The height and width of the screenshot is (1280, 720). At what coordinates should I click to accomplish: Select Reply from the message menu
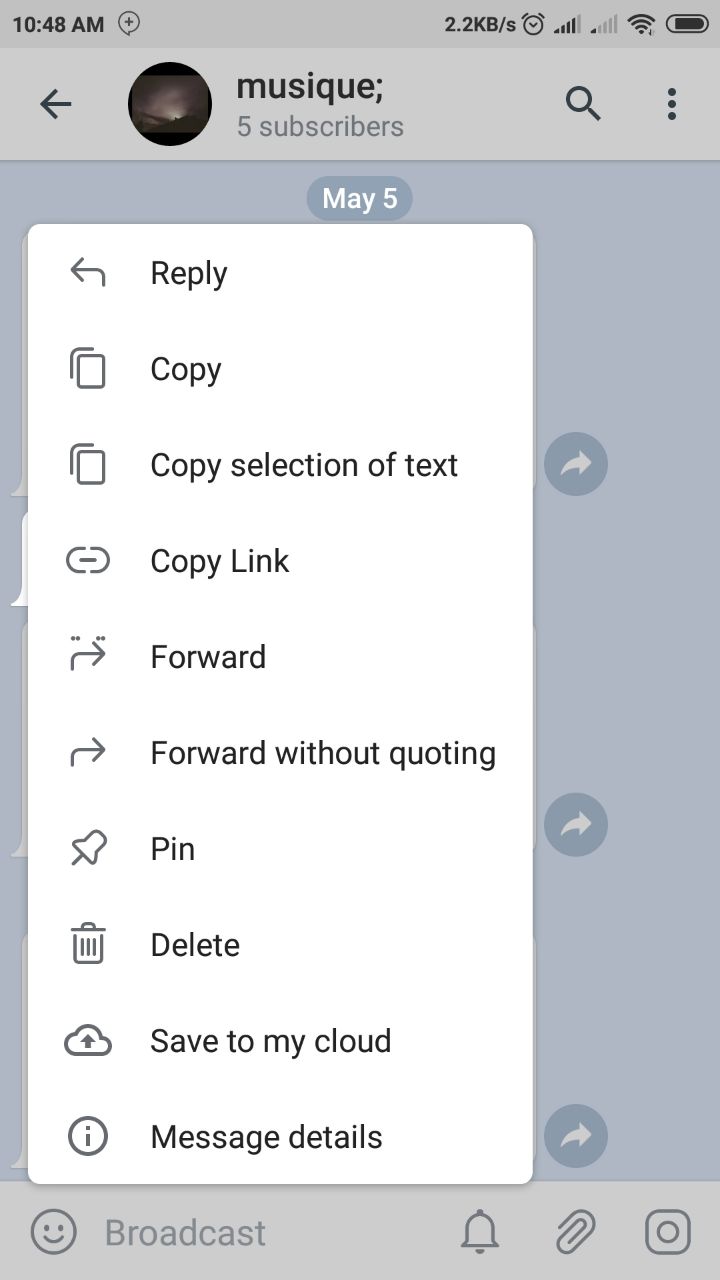pos(280,273)
